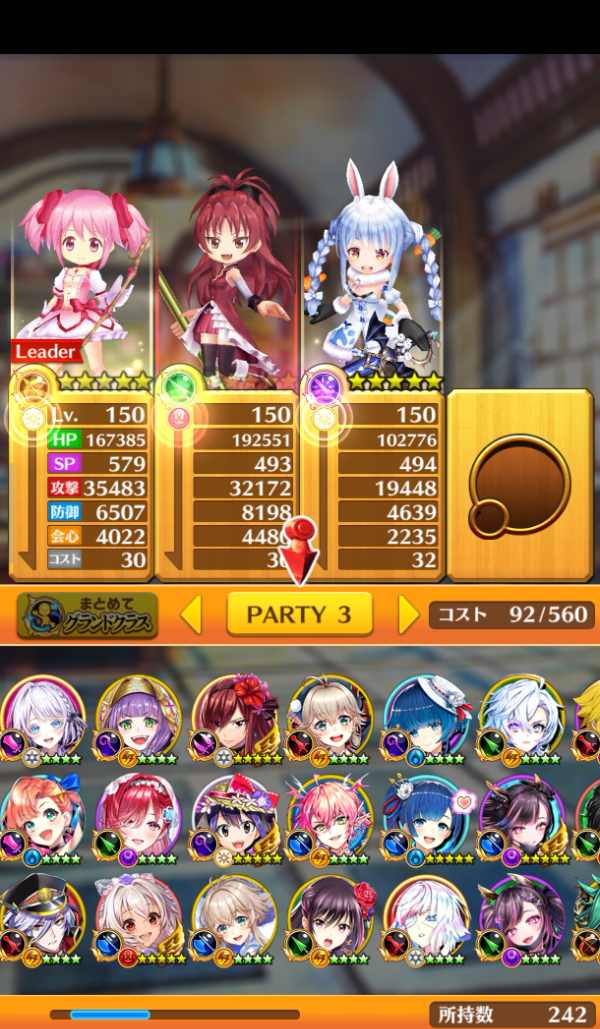Pick the blue-haired character with white hat
This screenshot has width=600, height=1029.
pyautogui.click(x=425, y=717)
